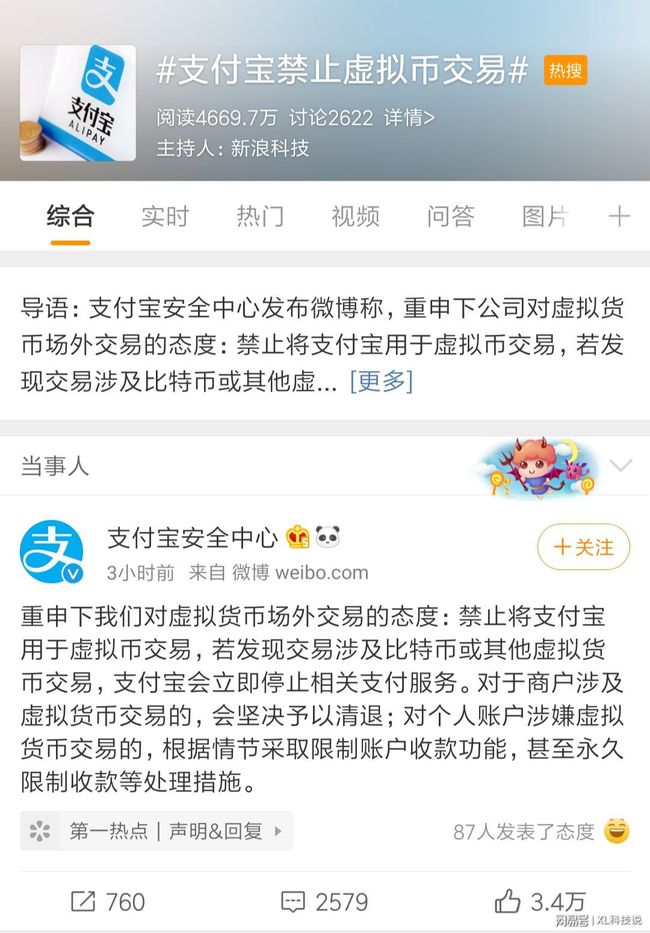Expand the intro with 更多
The image size is (650, 933).
381,381
